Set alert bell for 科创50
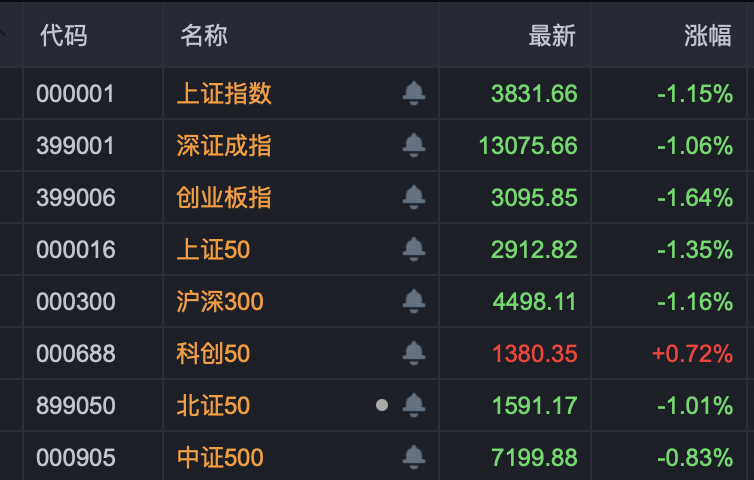This screenshot has width=754, height=480. pos(414,354)
